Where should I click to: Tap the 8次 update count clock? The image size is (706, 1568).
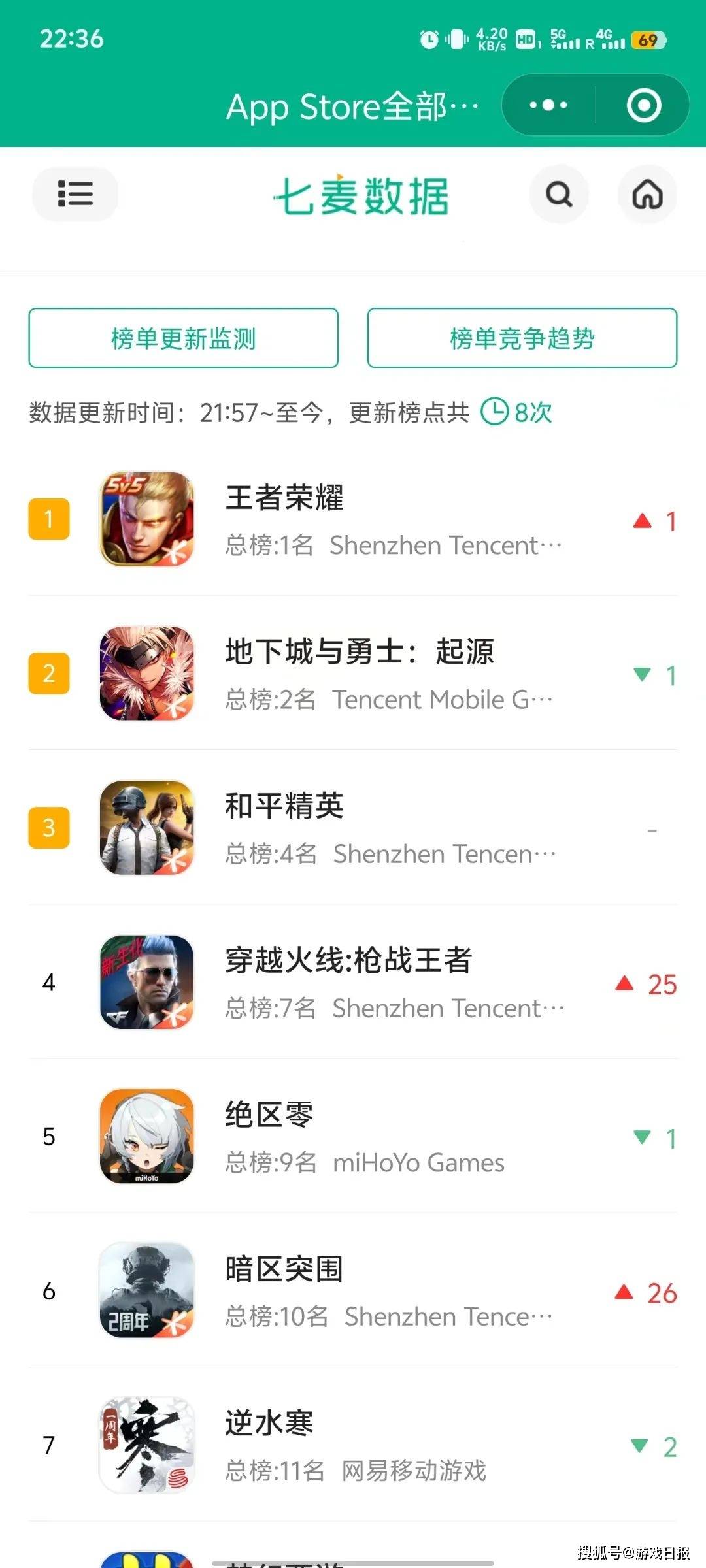[x=516, y=412]
